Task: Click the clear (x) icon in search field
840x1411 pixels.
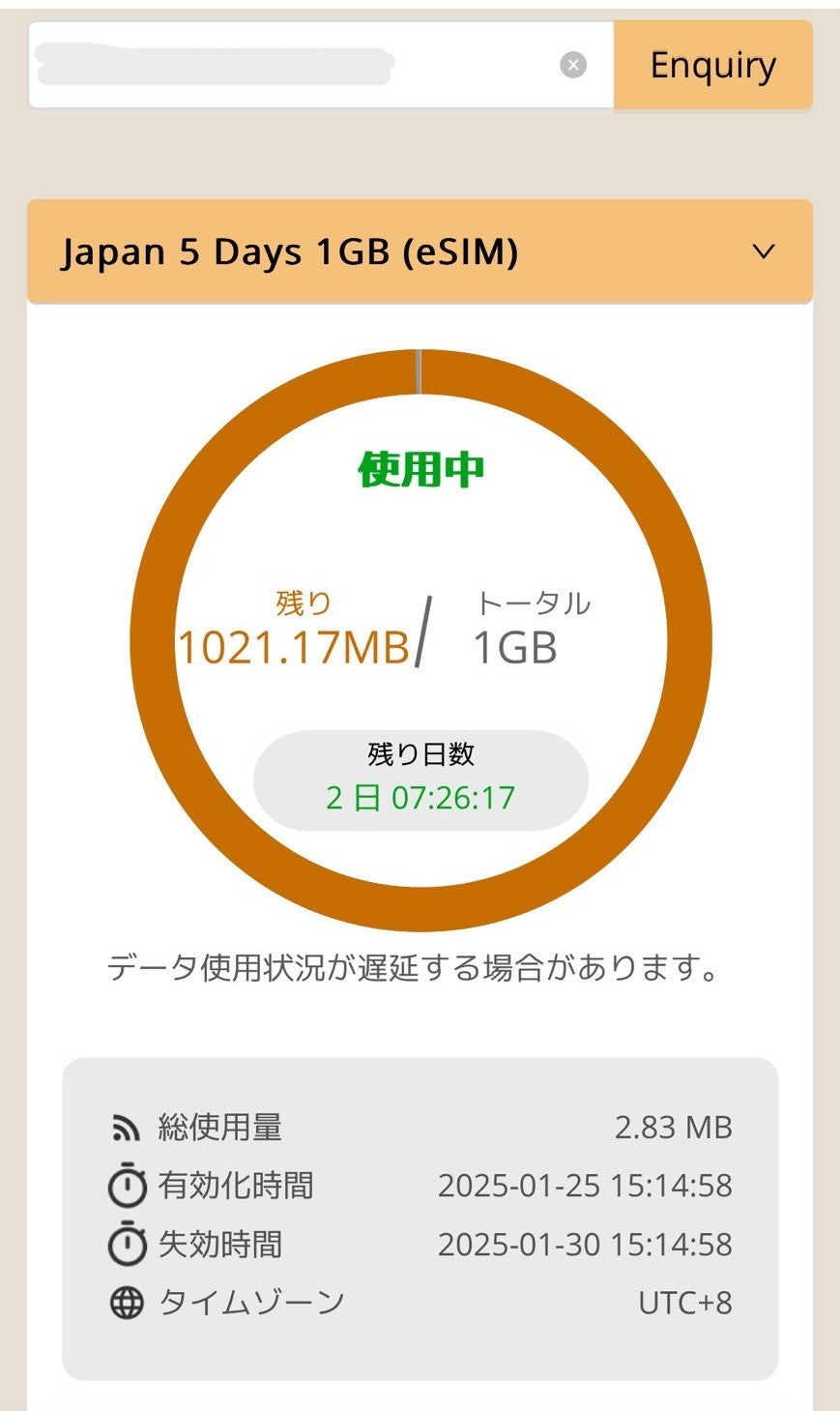Action: (574, 64)
